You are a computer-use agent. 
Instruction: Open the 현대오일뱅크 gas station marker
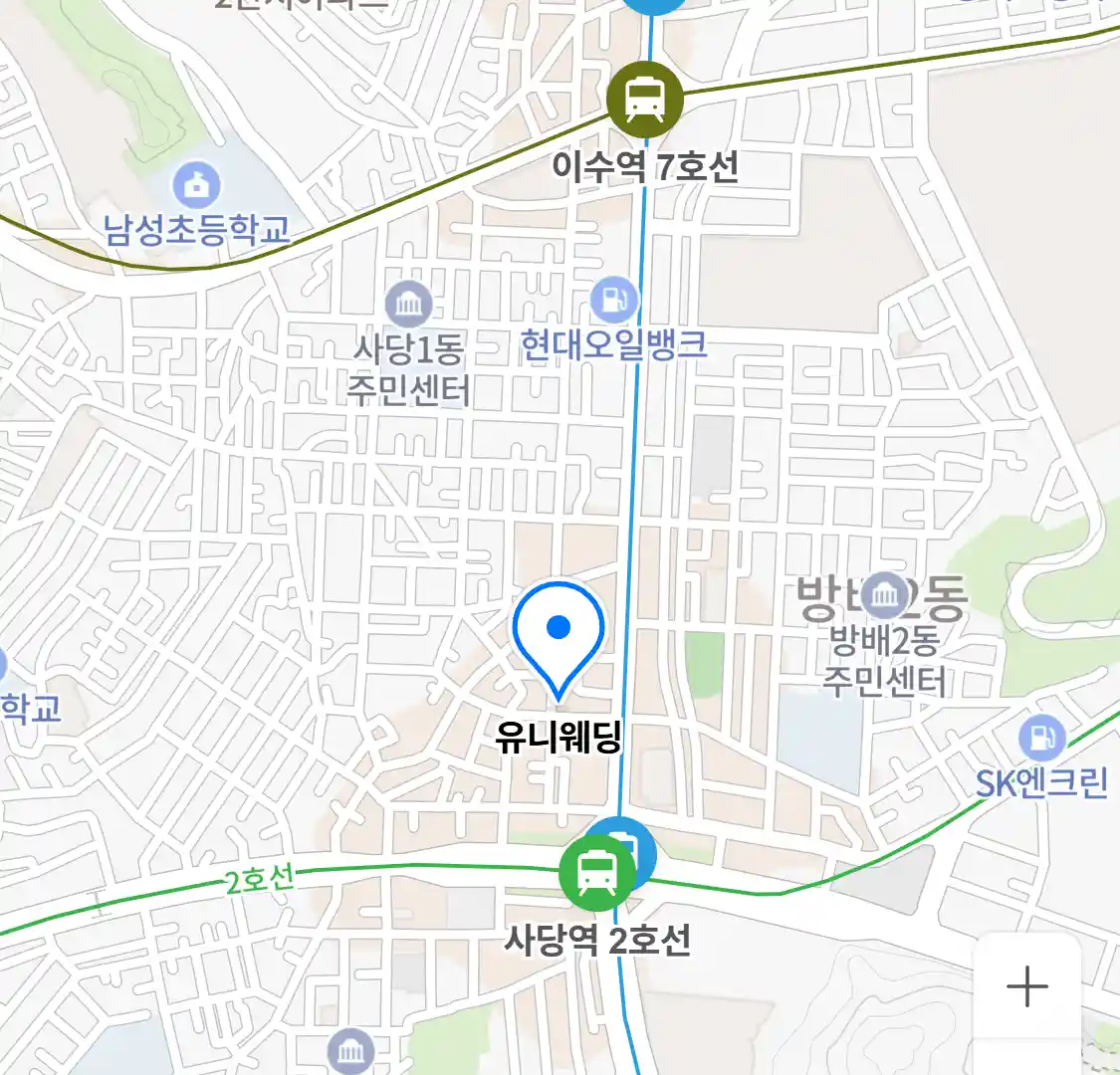[614, 300]
